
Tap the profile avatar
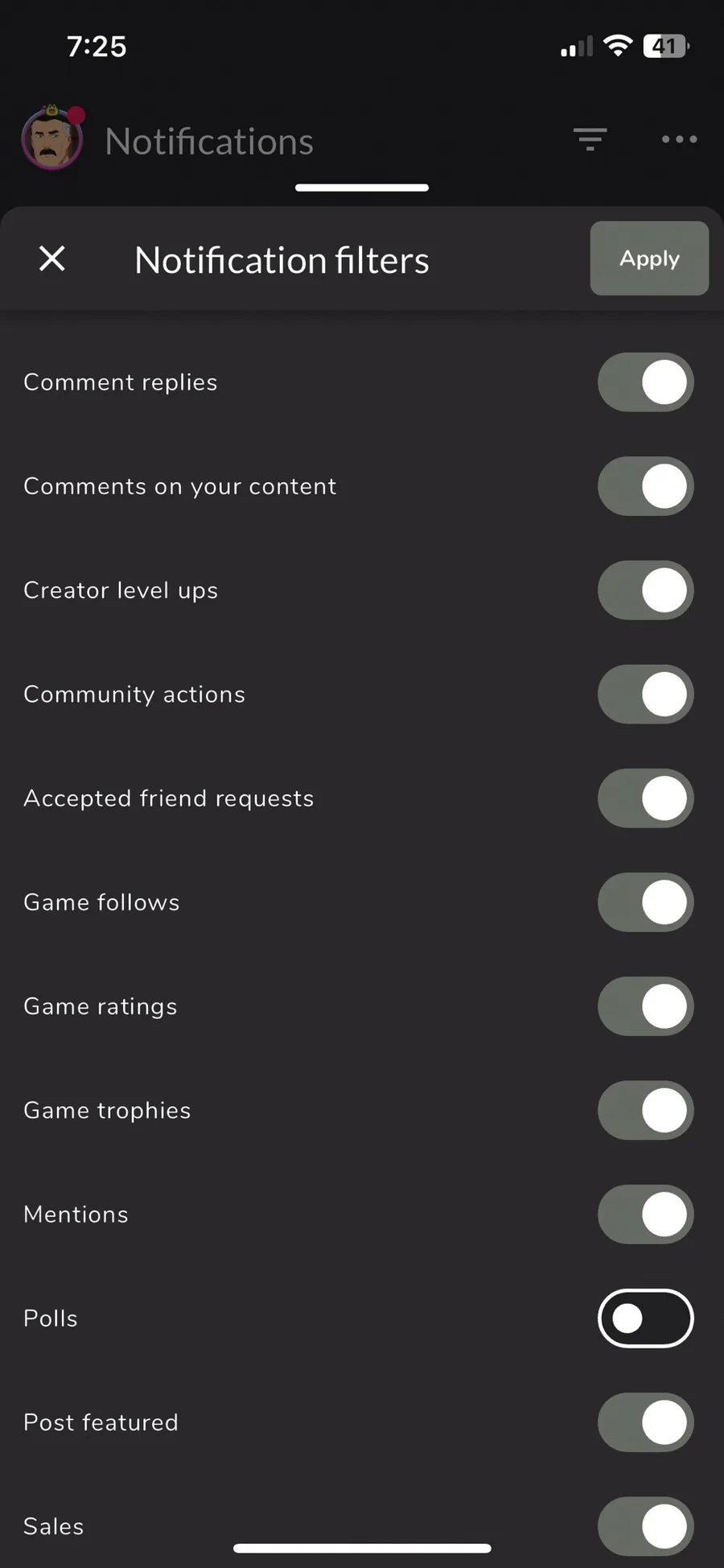[52, 138]
